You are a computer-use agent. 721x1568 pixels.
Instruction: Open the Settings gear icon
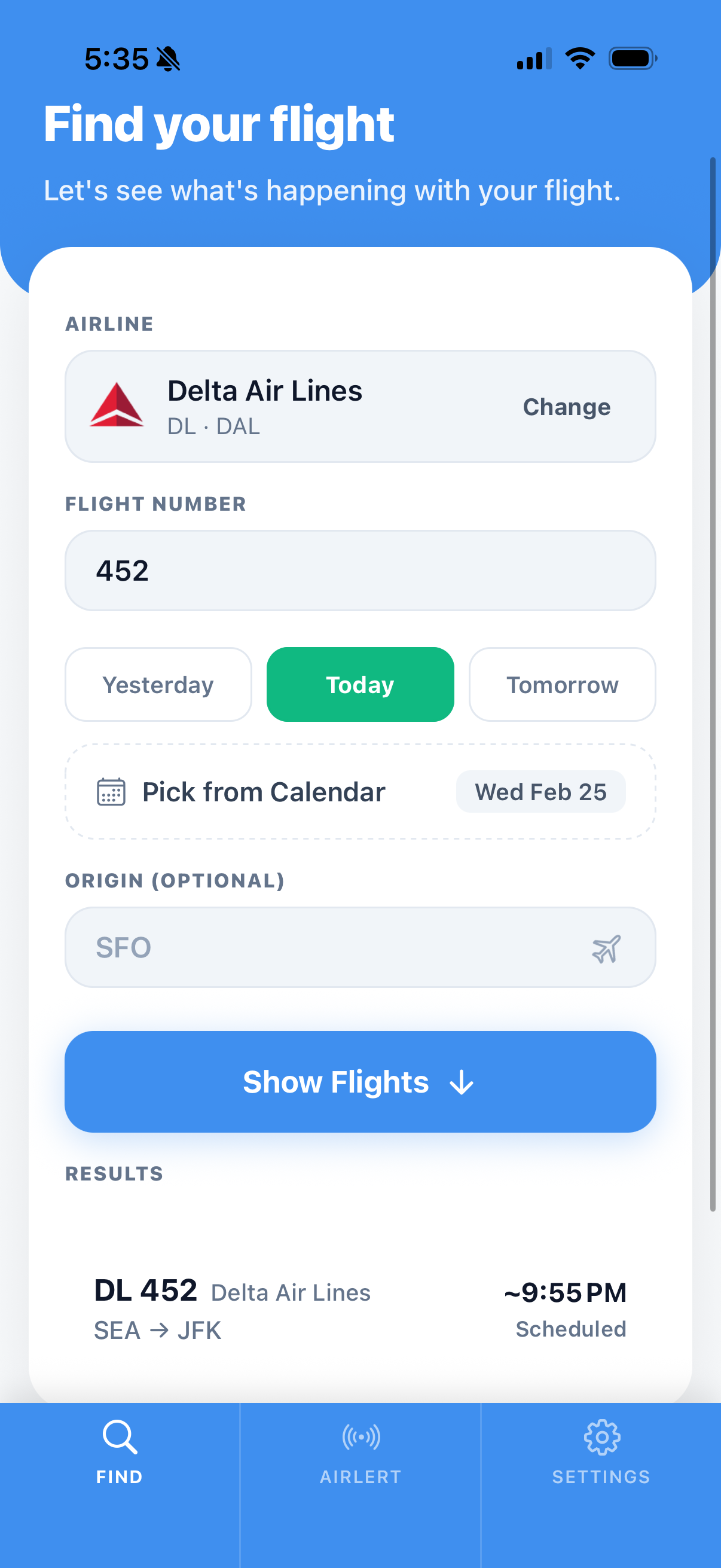point(601,1437)
